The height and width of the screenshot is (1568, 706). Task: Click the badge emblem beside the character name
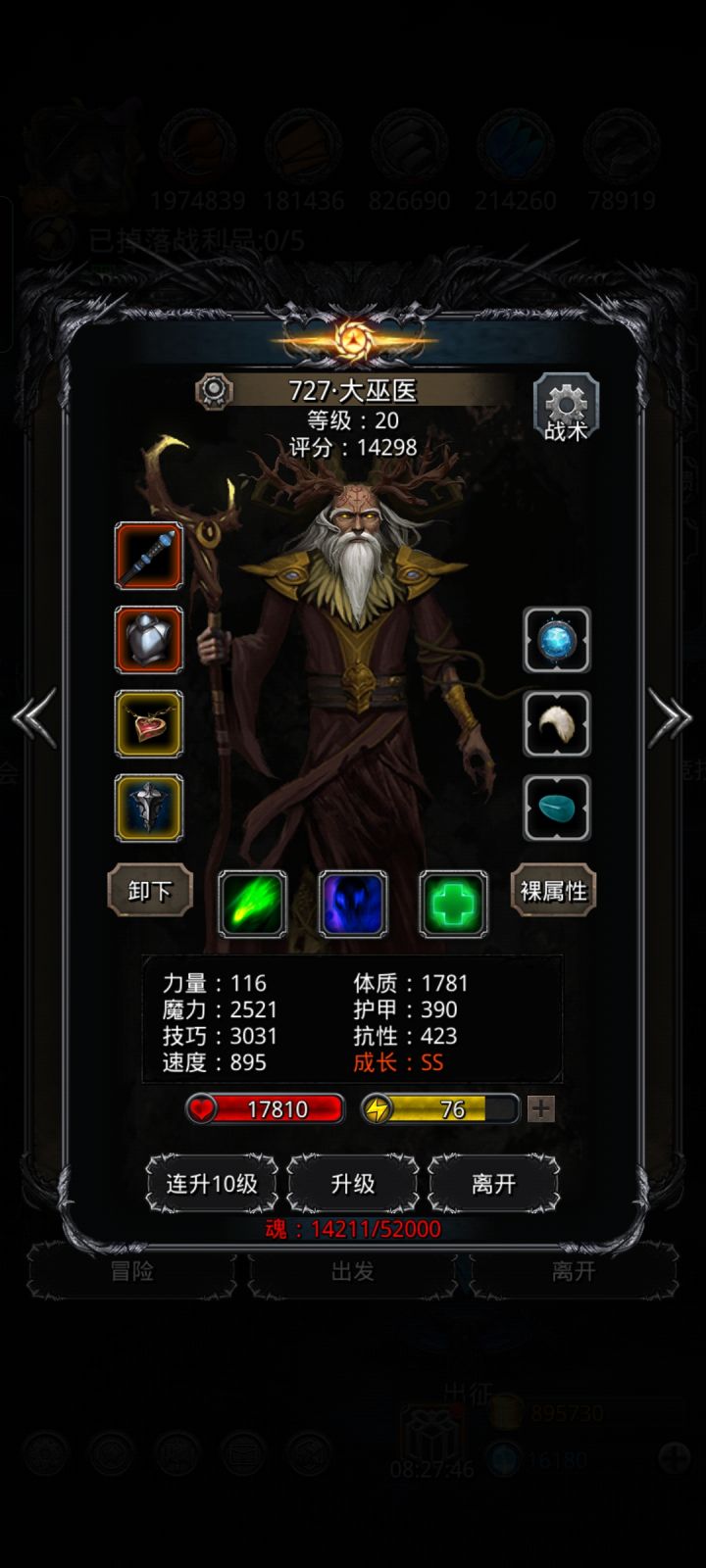coord(215,390)
